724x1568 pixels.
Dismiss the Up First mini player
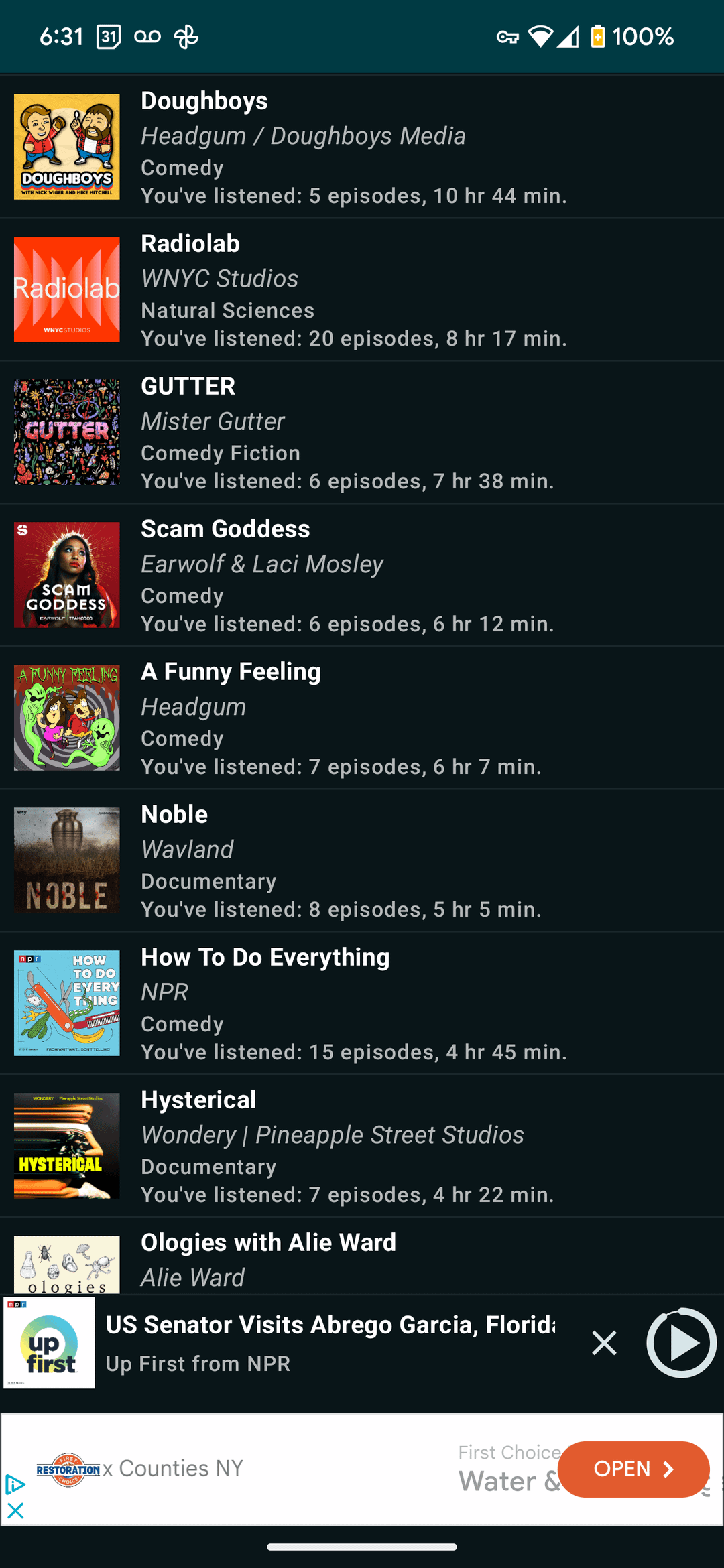[x=604, y=1343]
